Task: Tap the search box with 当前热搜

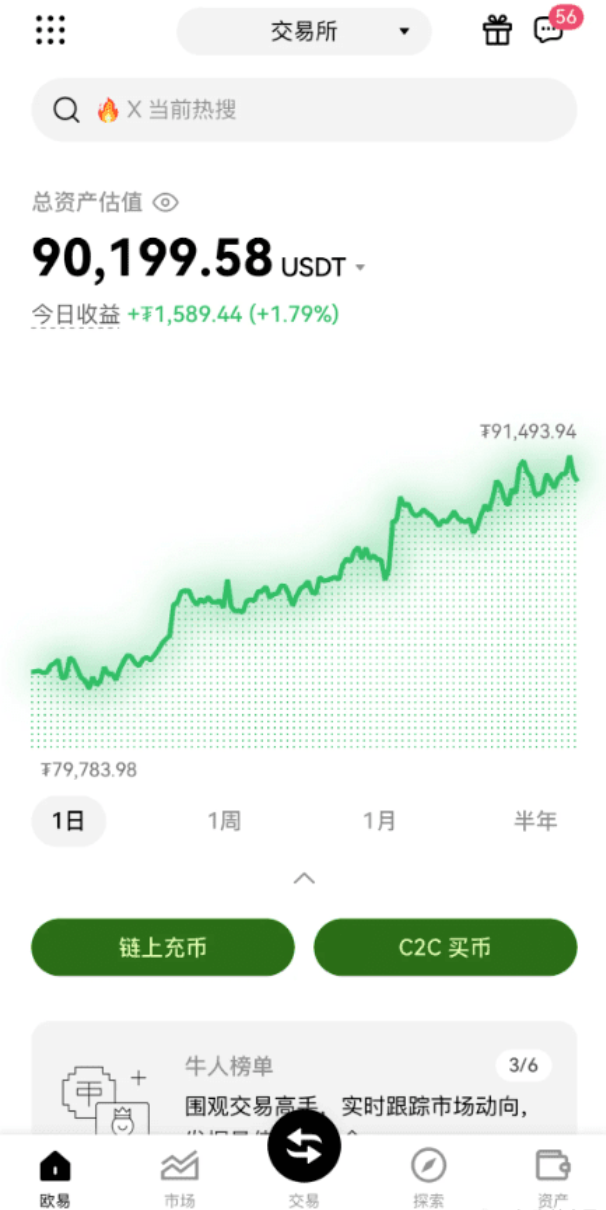Action: 304,110
